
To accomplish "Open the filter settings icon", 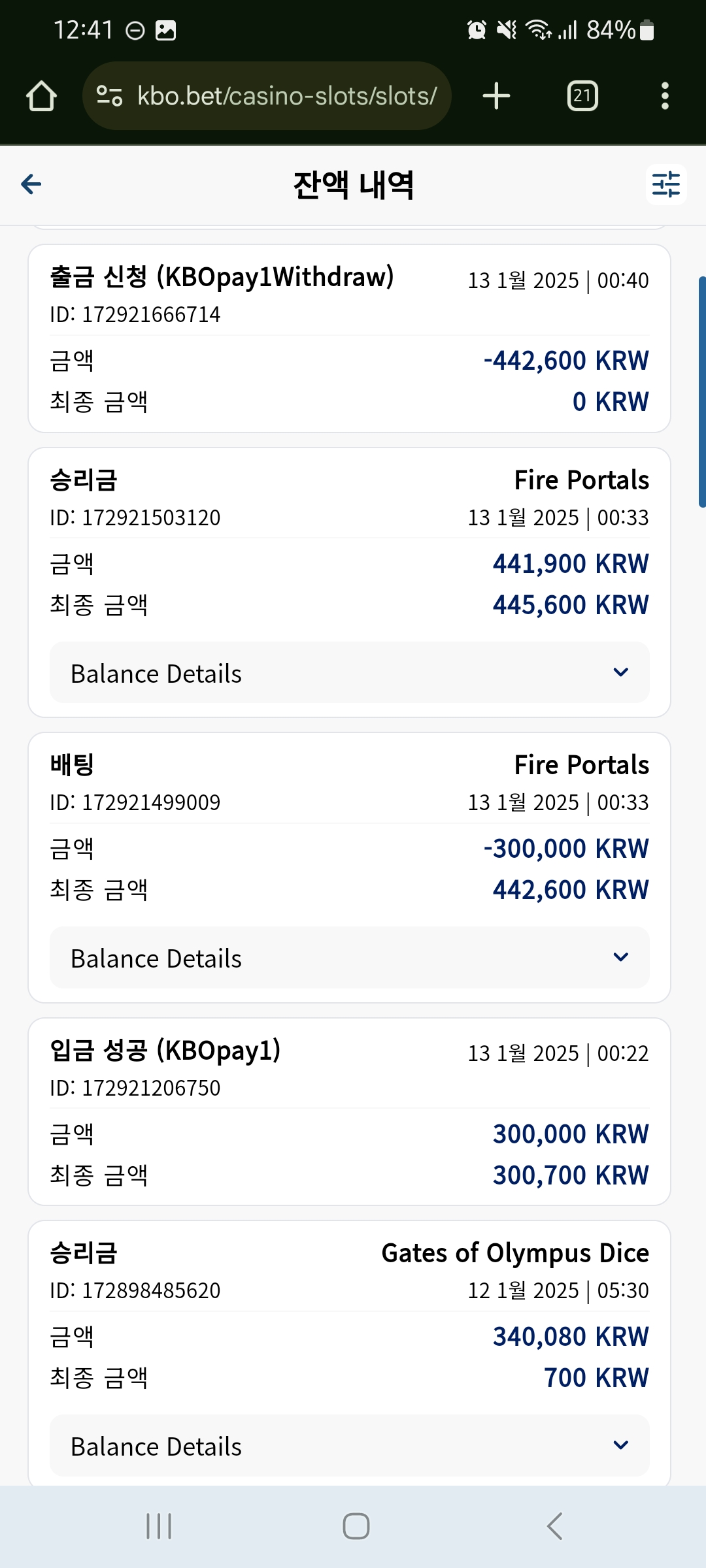I will (666, 184).
